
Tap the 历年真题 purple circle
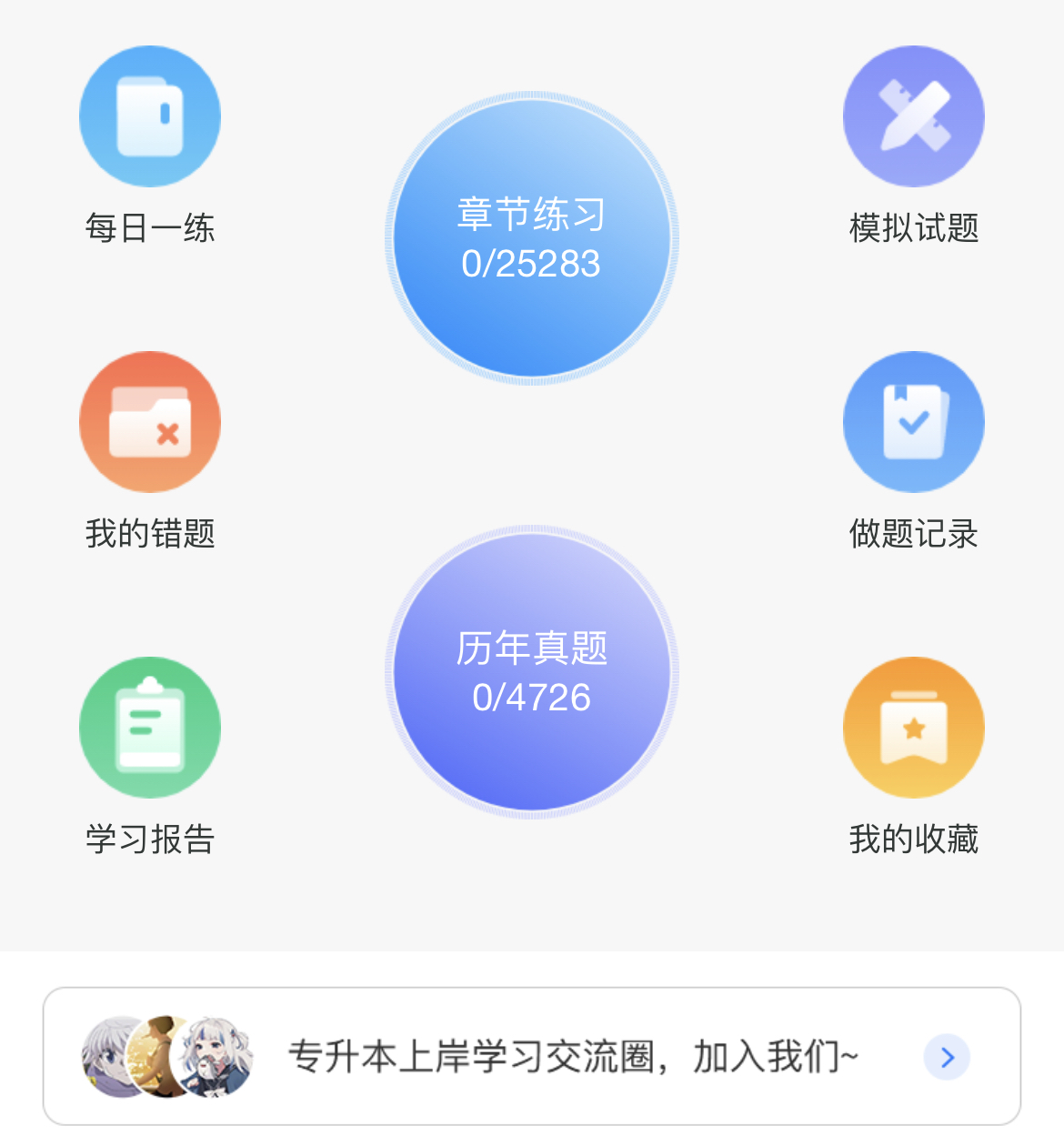pos(532,671)
